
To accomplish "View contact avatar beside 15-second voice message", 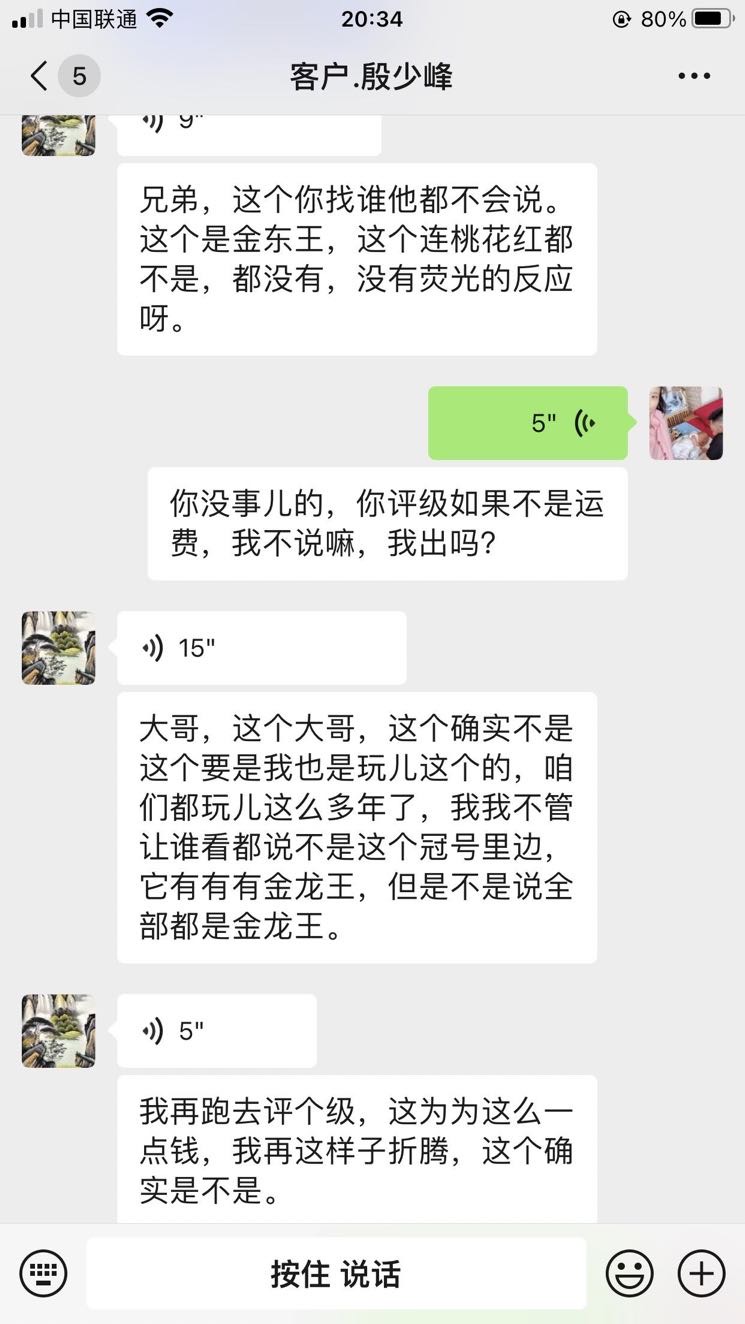I will (59, 648).
